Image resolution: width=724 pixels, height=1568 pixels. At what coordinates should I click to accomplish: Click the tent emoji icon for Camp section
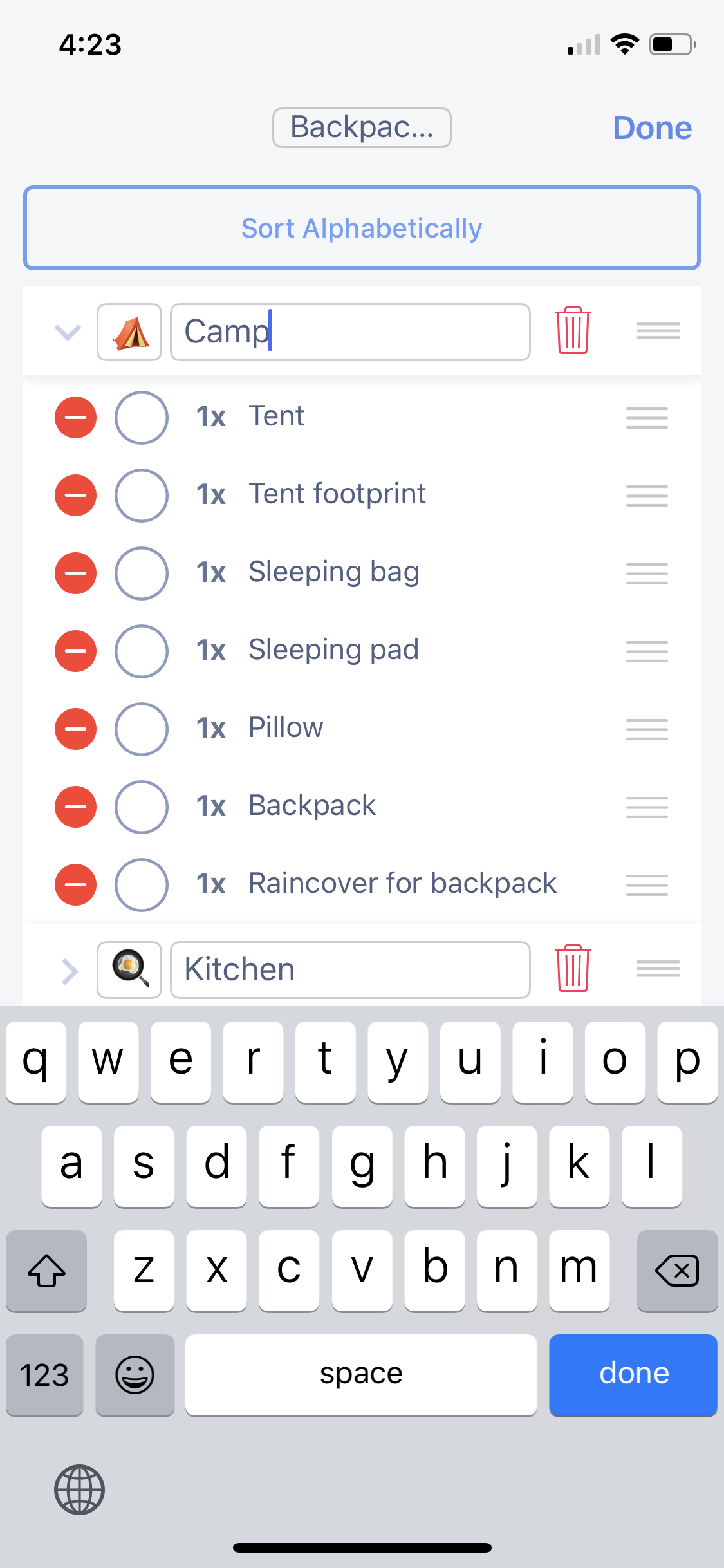pyautogui.click(x=129, y=331)
